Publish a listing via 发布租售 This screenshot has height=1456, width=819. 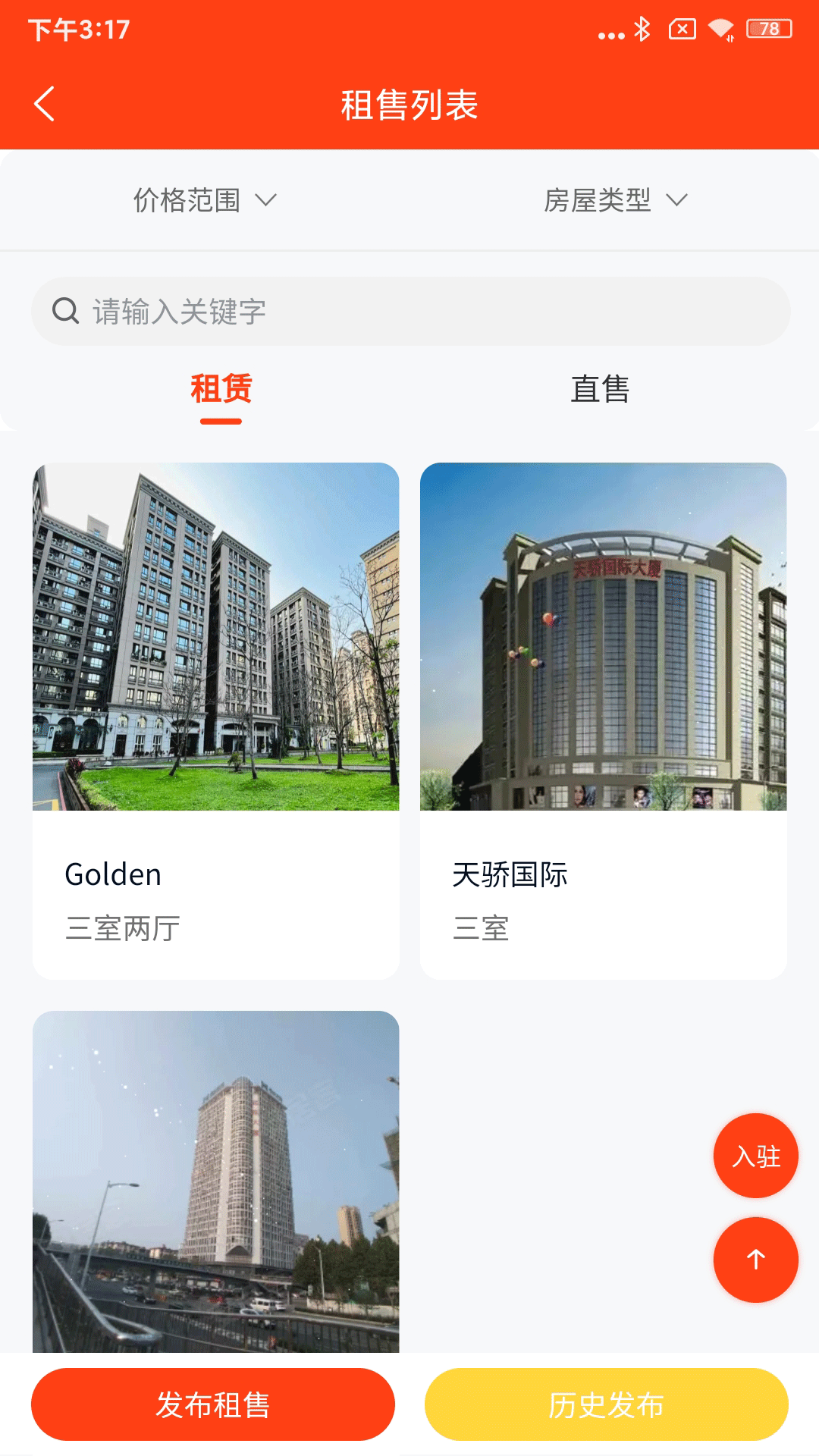[213, 1404]
